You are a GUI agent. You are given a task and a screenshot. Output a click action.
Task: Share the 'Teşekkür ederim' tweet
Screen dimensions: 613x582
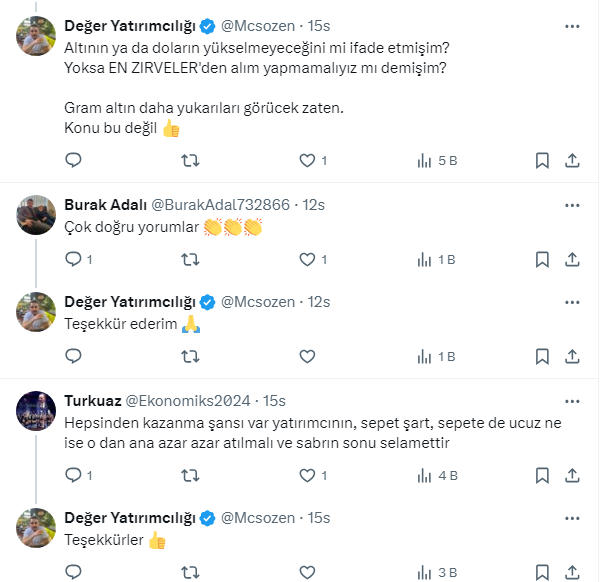point(572,356)
